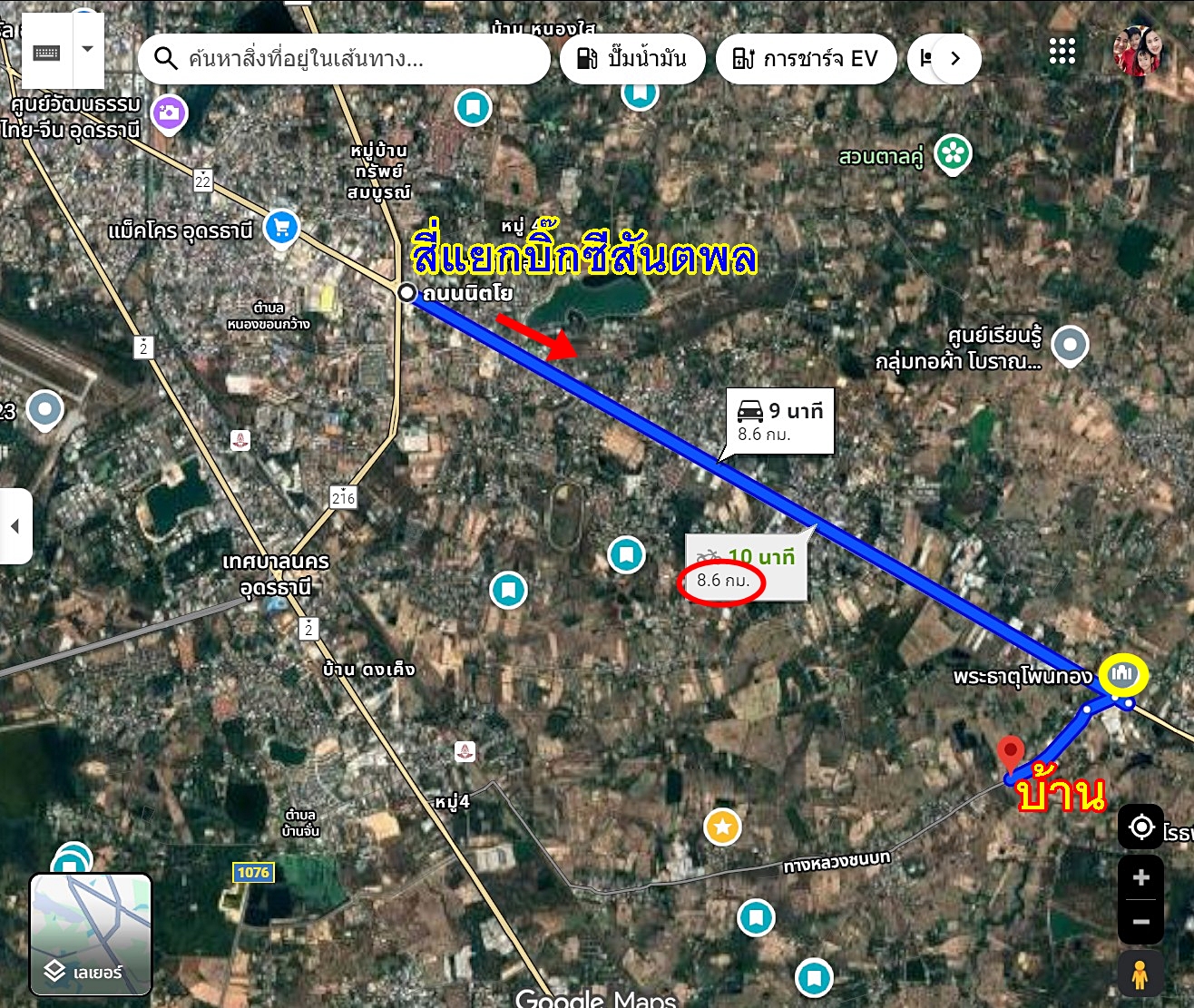The height and width of the screenshot is (1008, 1194).
Task: Open the เลเยอร์ layers switcher
Action: pyautogui.click(x=91, y=935)
